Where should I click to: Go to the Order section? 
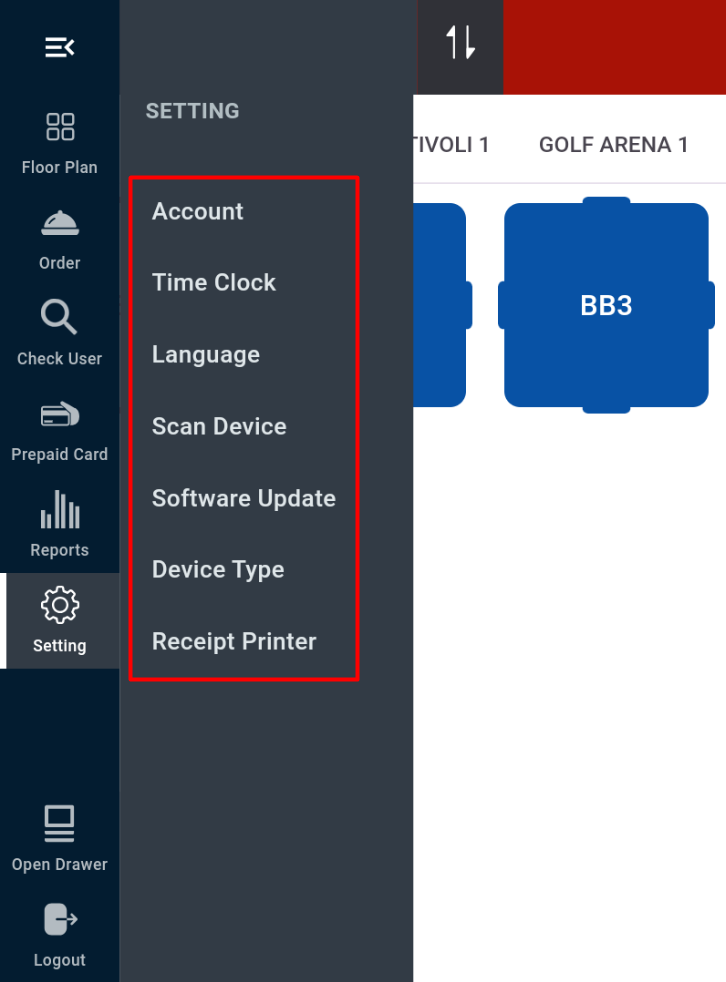60,239
